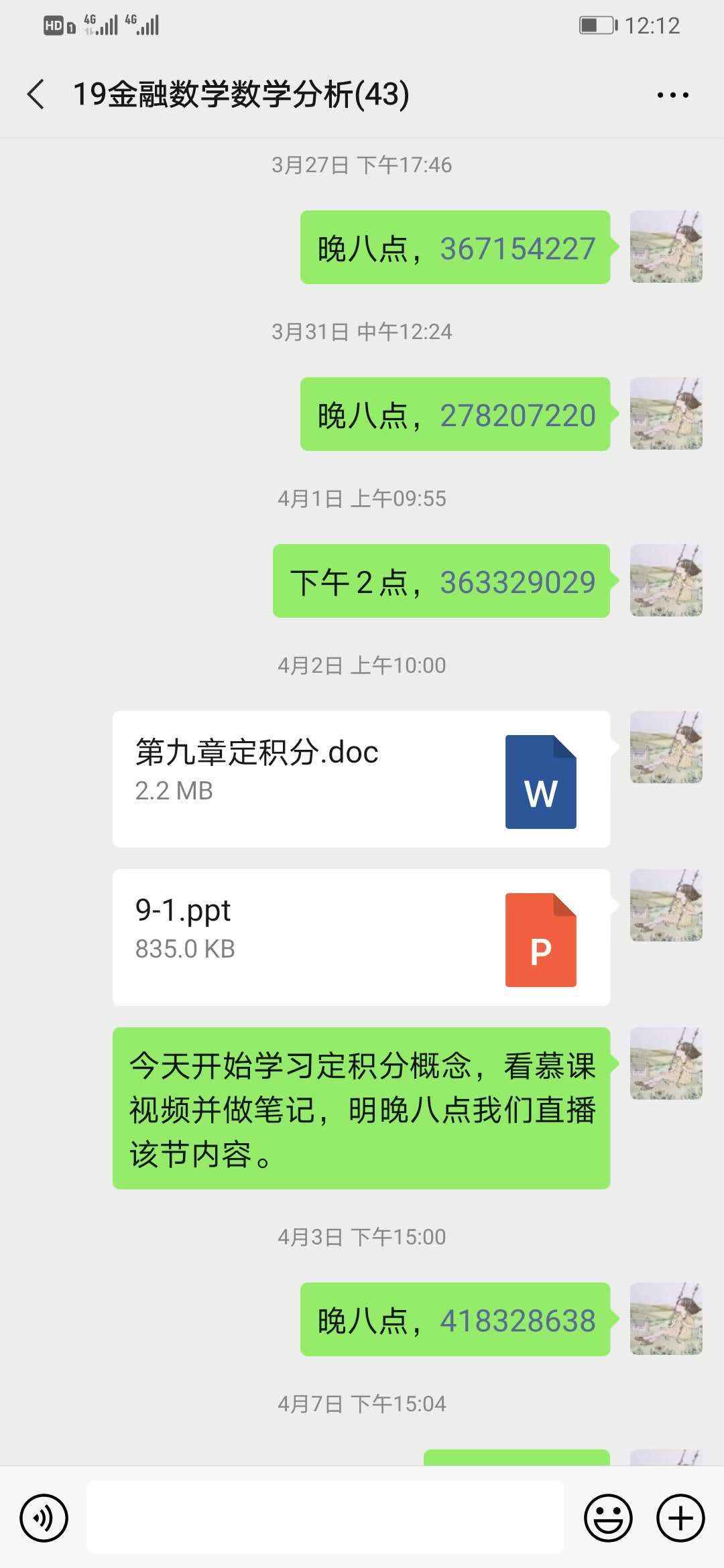Screen dimensions: 724x1568
Task: Go back to the chat list
Action: click(x=36, y=94)
